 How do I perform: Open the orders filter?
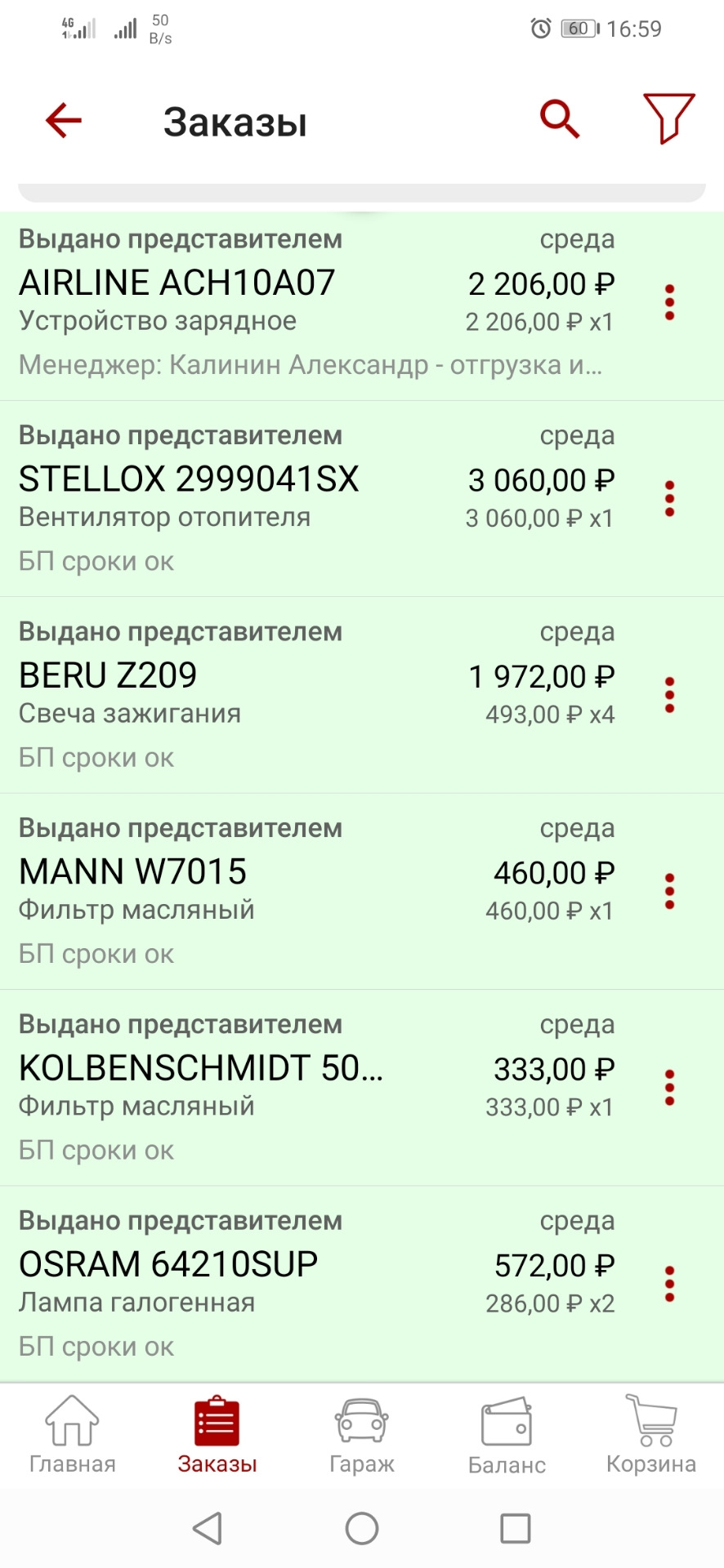[x=668, y=118]
